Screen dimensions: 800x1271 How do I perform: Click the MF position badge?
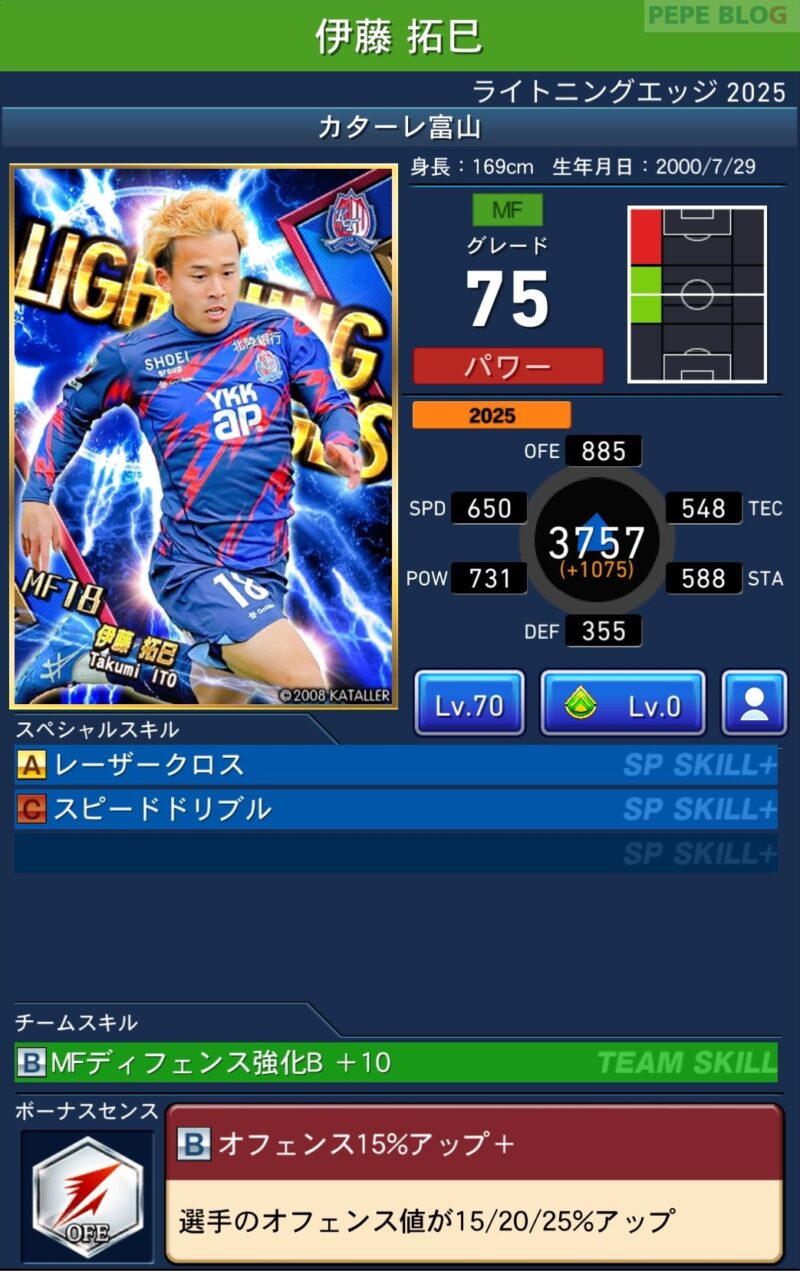(510, 209)
